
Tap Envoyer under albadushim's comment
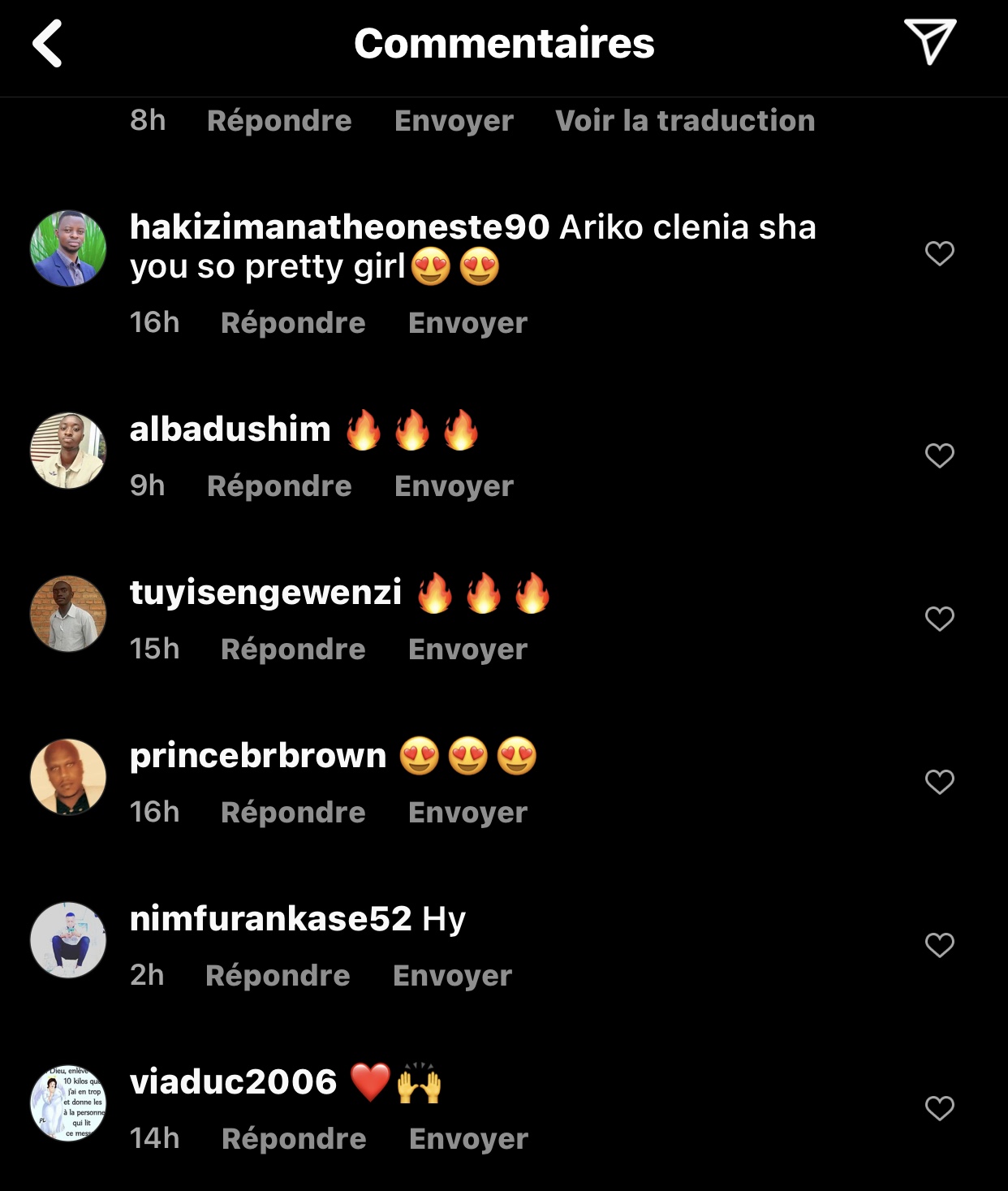454,486
